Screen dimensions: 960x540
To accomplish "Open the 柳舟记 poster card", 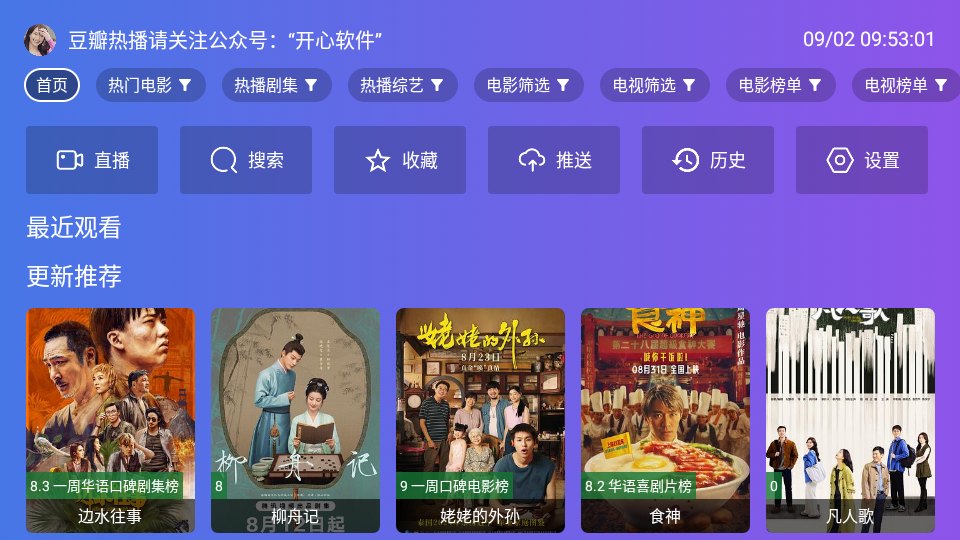I will coord(295,420).
